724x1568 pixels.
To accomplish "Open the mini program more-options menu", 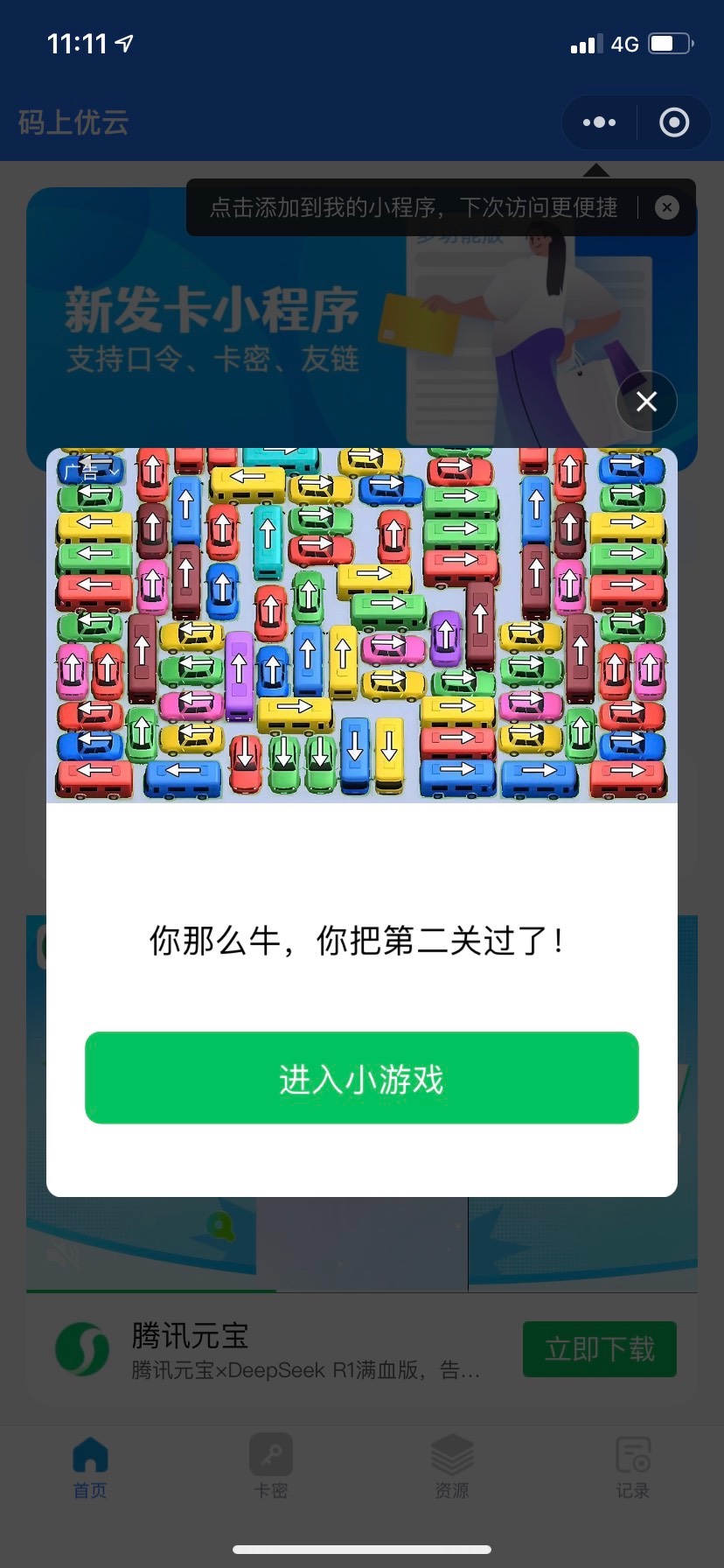I will point(599,122).
